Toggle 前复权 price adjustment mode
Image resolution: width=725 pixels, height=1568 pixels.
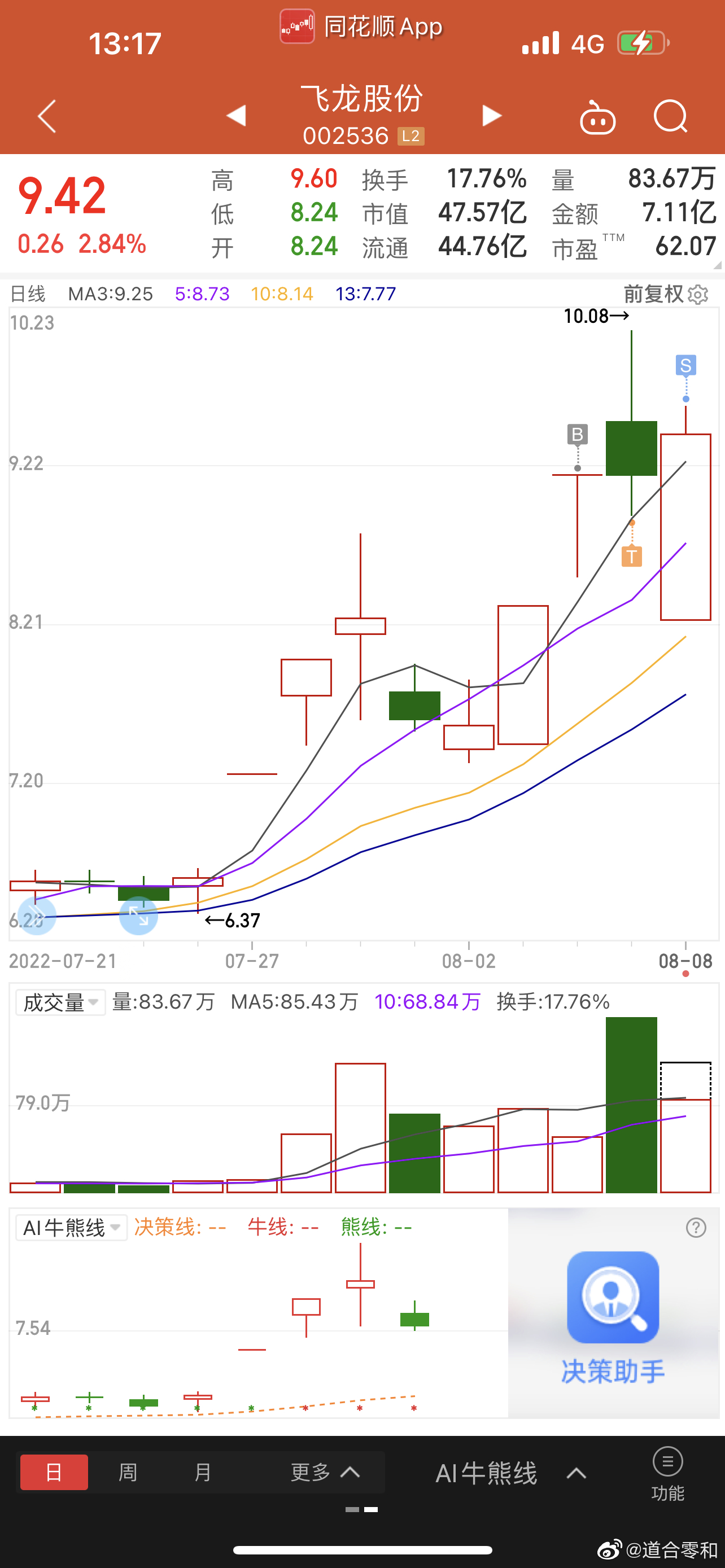pos(655,294)
